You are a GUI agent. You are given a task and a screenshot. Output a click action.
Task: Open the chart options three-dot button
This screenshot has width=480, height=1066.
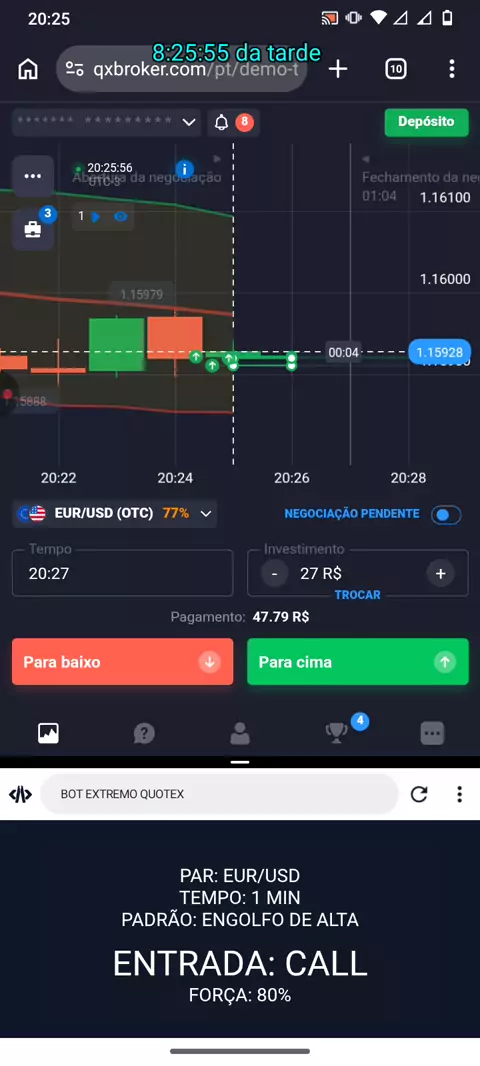[x=33, y=176]
